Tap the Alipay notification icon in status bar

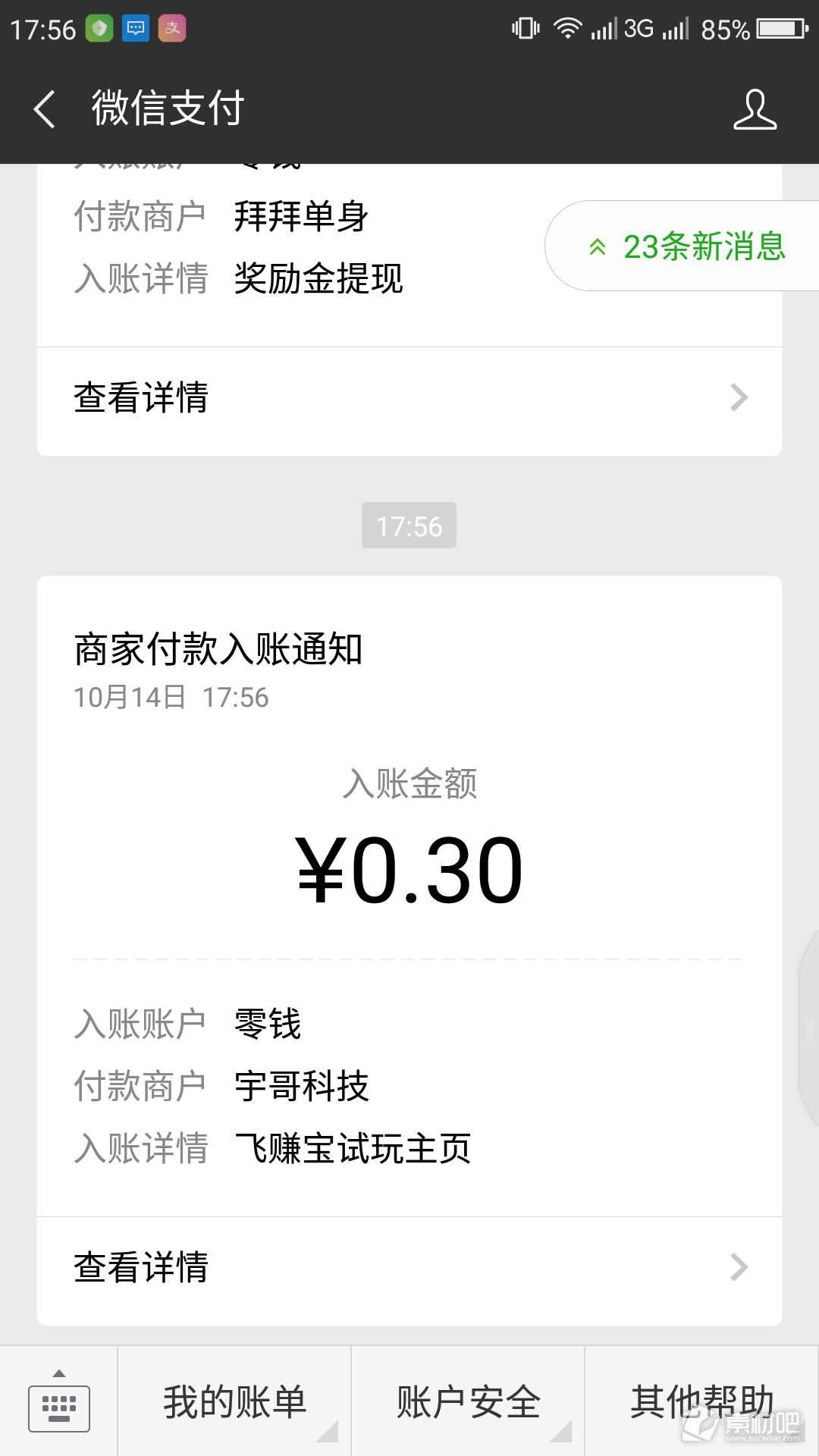pyautogui.click(x=173, y=29)
